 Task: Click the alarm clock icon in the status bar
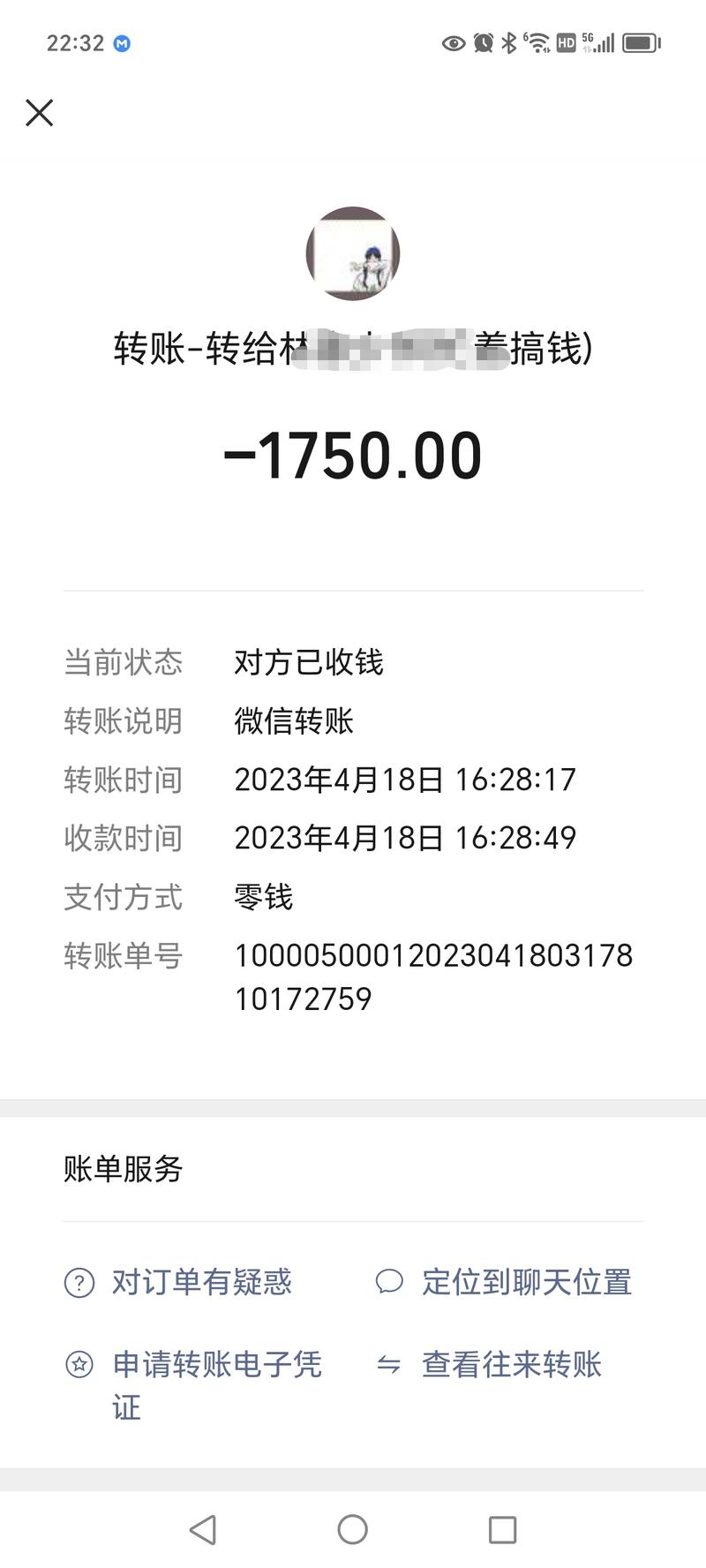[x=483, y=42]
